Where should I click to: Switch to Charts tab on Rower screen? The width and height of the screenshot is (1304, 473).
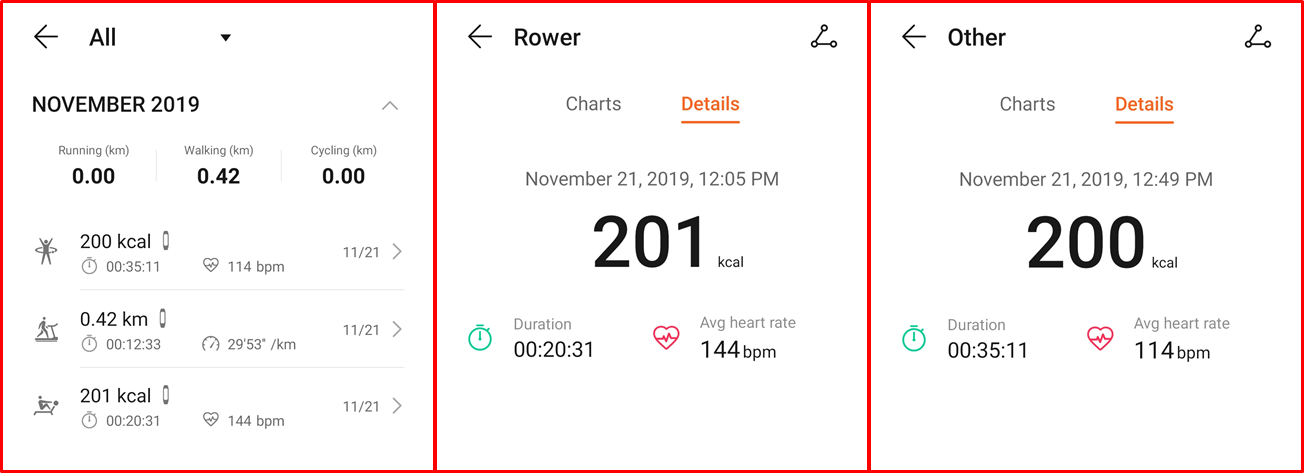pos(593,104)
